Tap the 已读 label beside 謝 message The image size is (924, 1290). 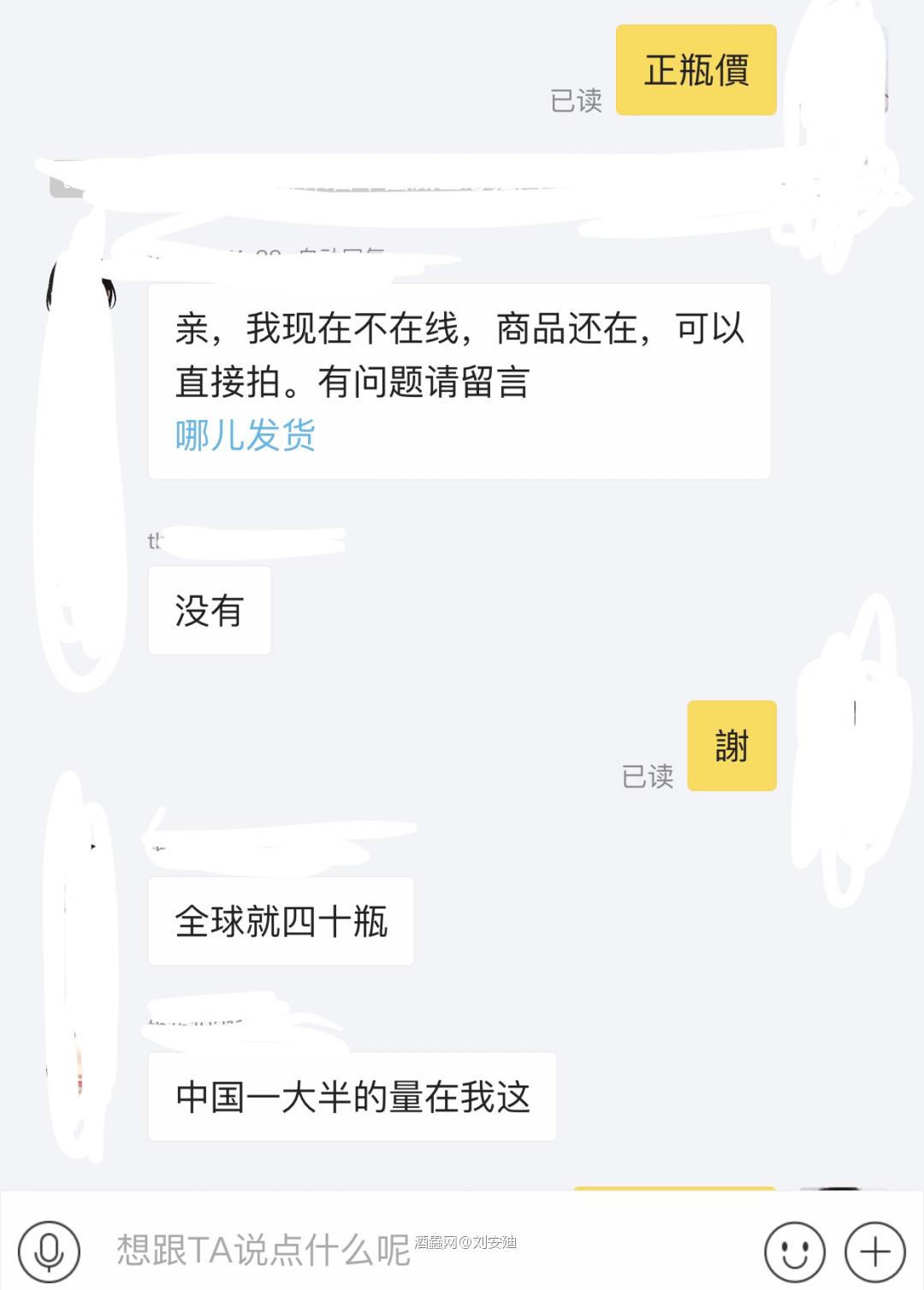[x=649, y=777]
